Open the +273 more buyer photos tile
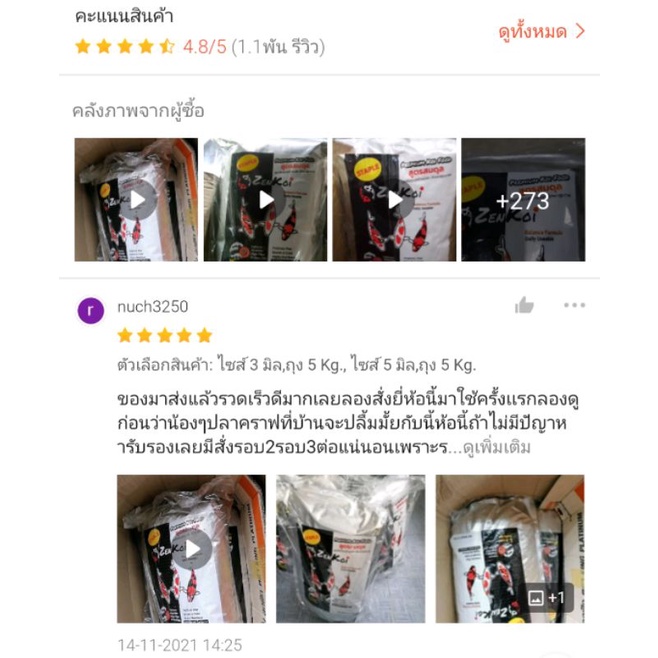658x658 pixels. pyautogui.click(x=523, y=200)
